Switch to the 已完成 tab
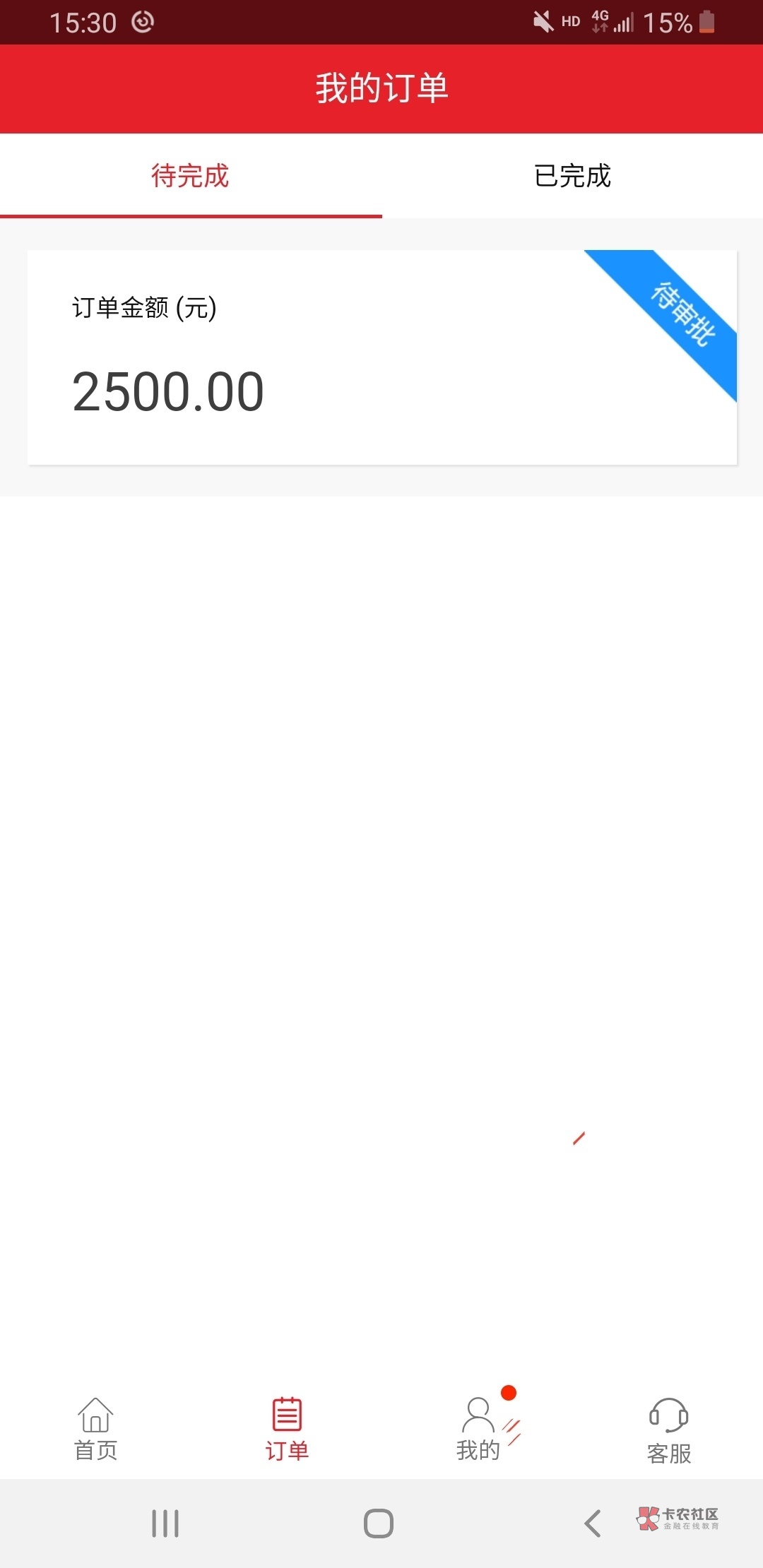 click(572, 176)
